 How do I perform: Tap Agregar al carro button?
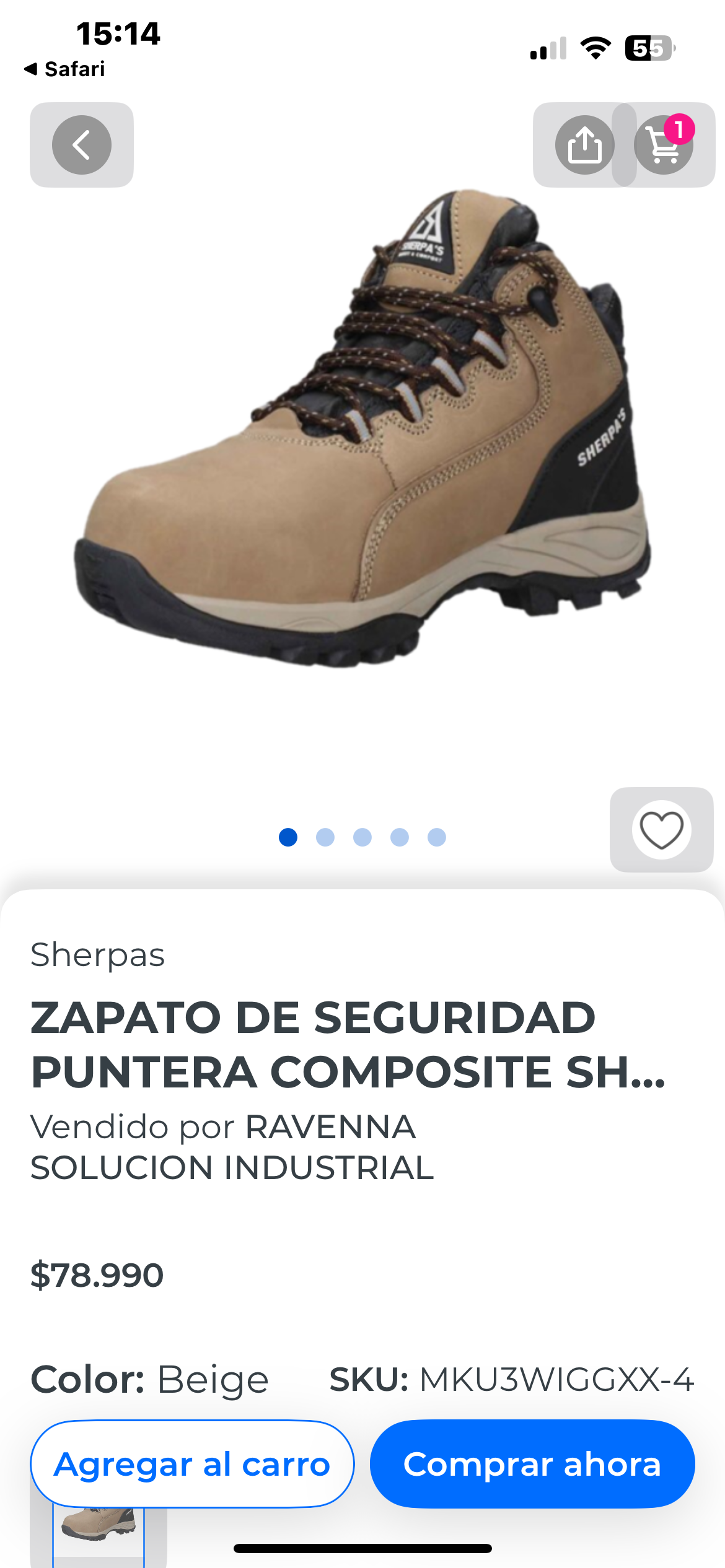(193, 1463)
